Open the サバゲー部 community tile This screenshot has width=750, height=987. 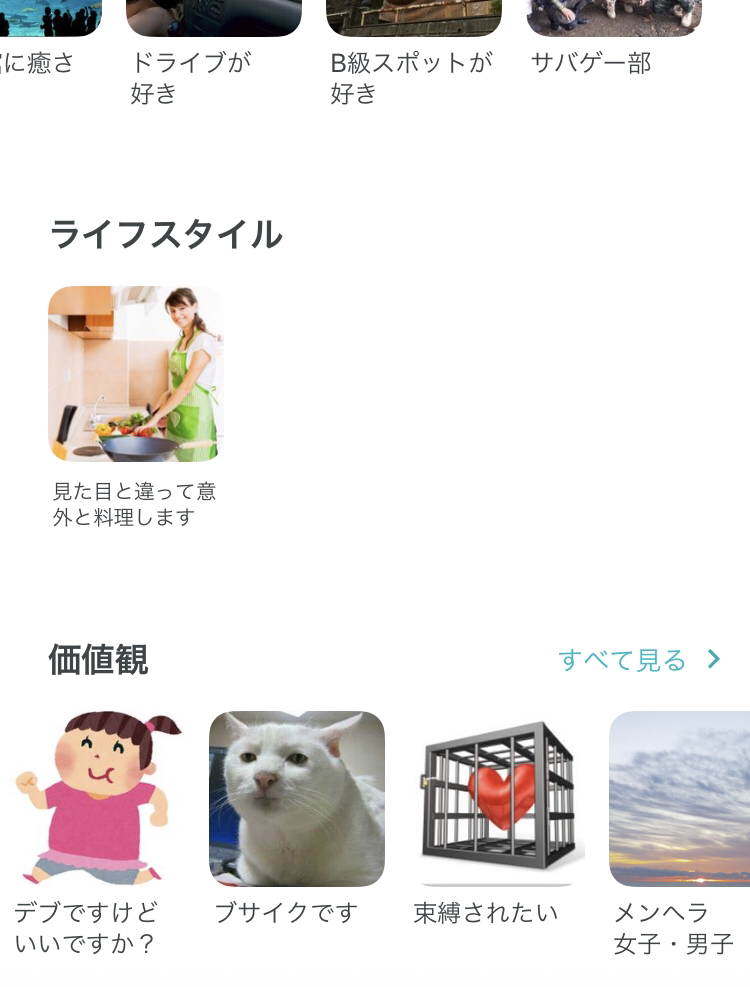coord(613,40)
